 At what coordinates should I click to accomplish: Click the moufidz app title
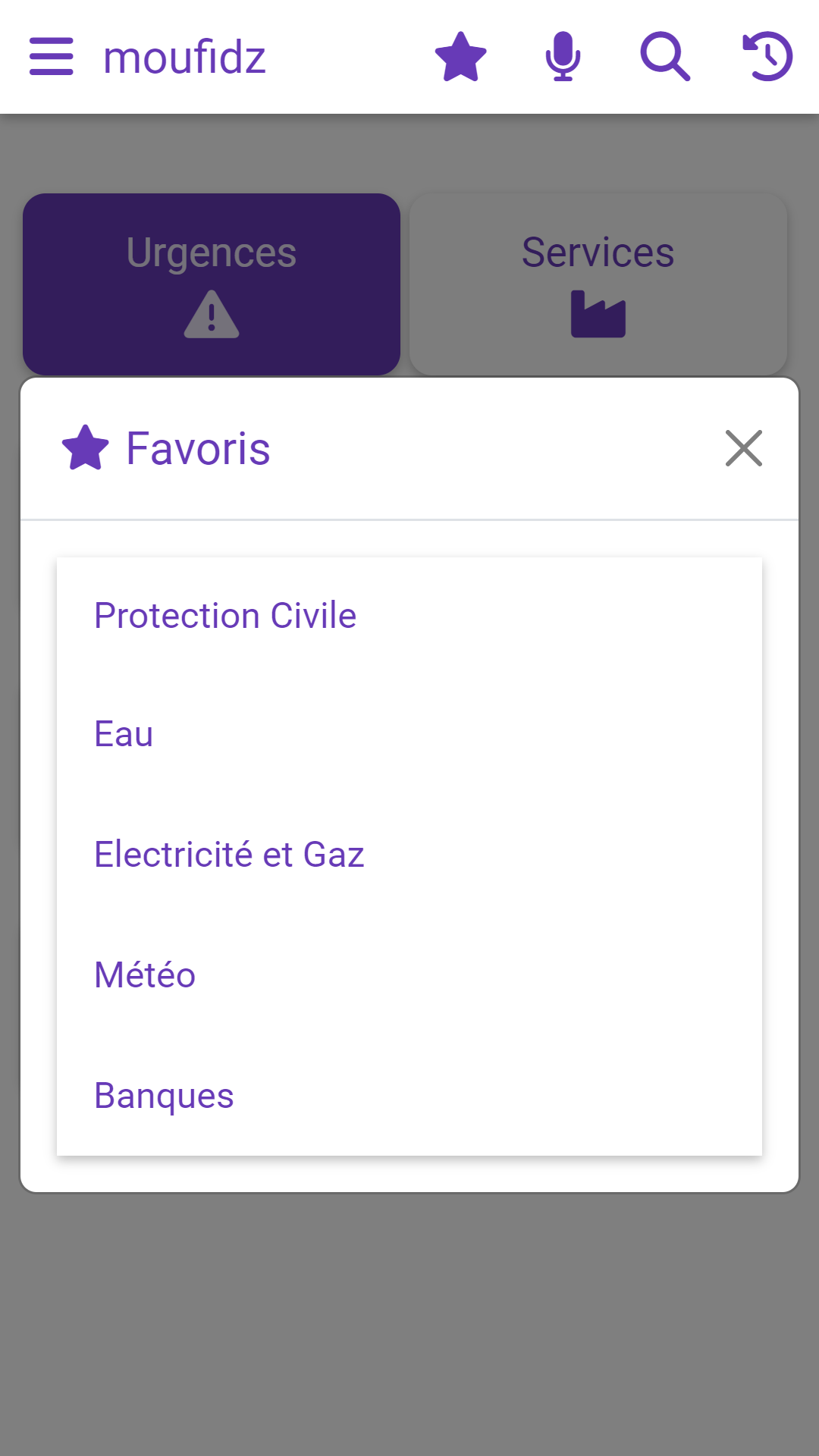(183, 57)
